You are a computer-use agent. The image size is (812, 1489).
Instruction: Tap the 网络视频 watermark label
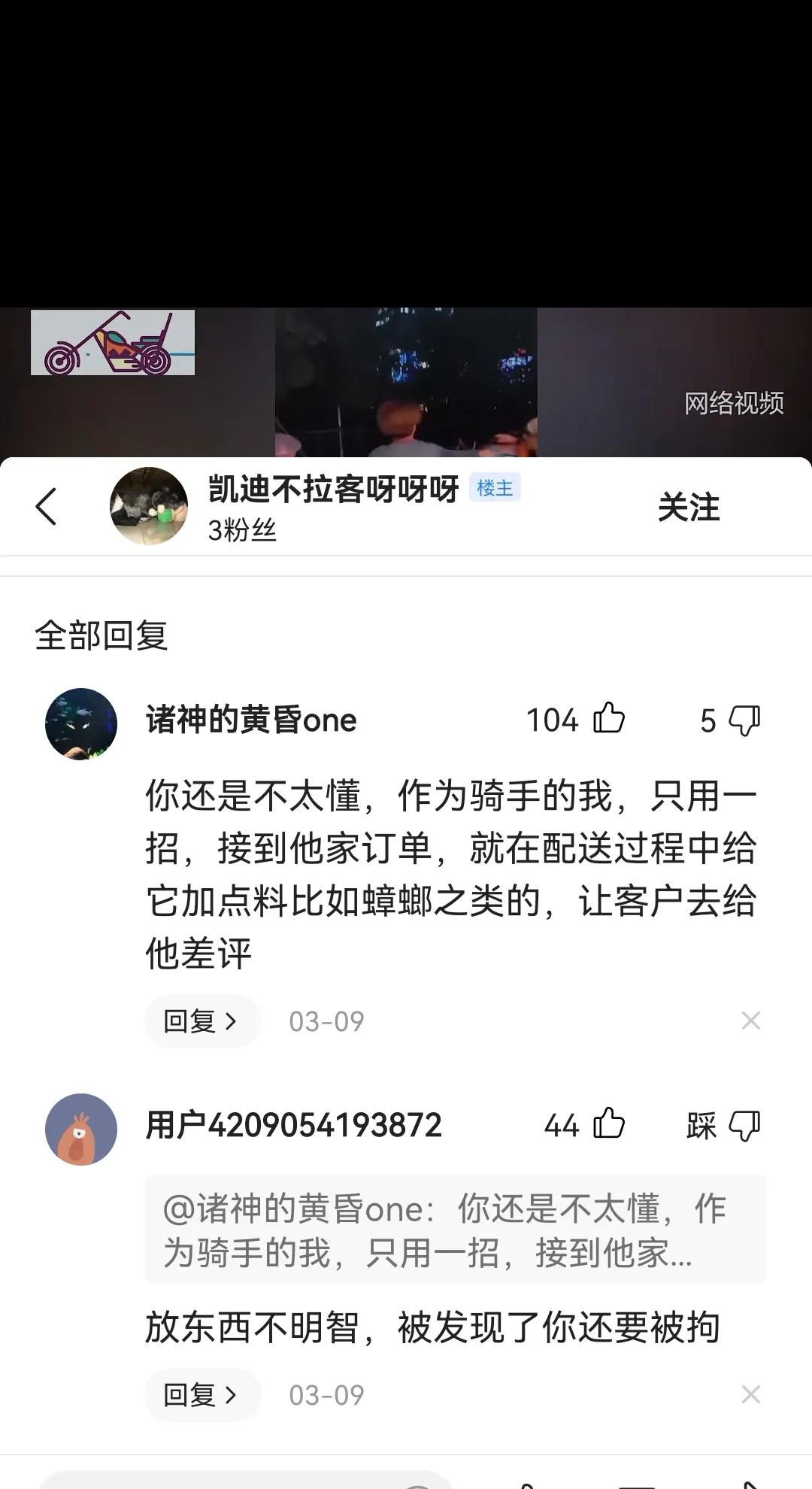click(734, 404)
